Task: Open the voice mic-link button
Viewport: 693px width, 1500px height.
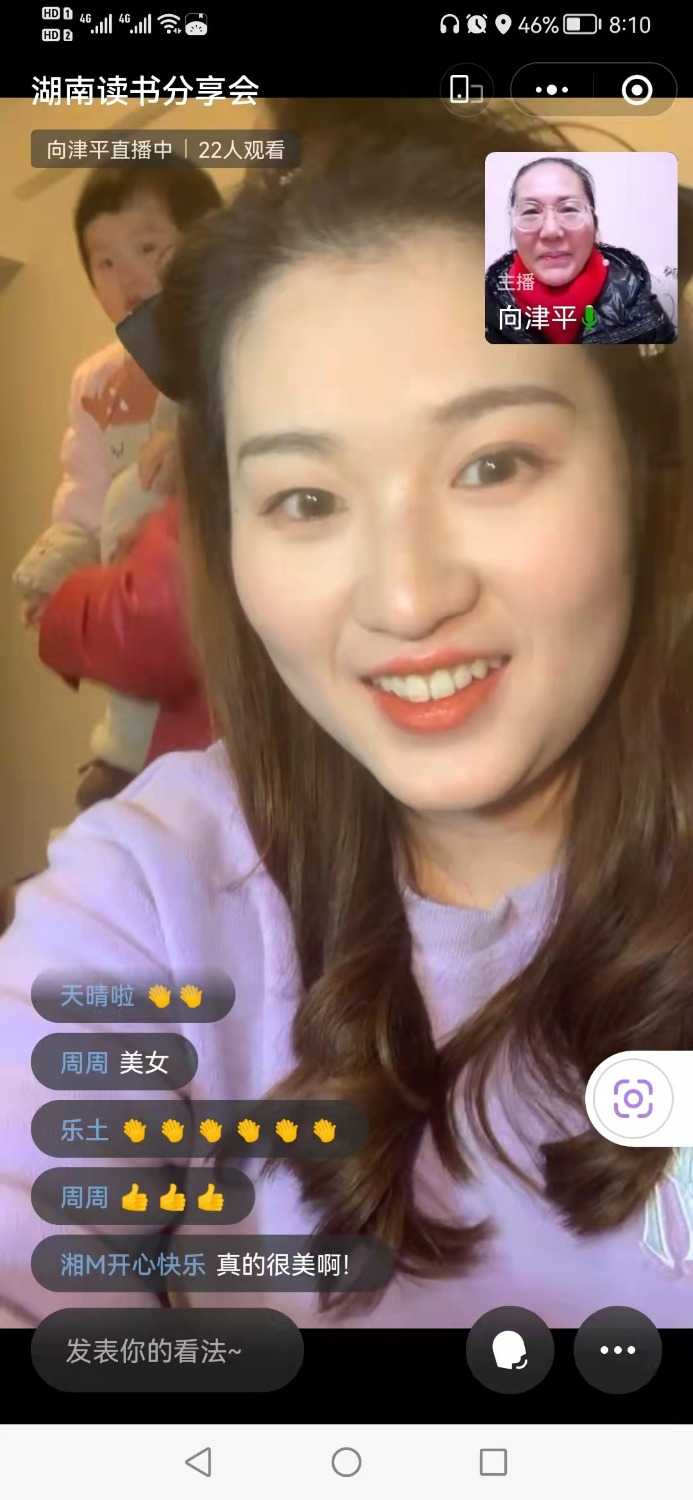Action: point(510,1350)
